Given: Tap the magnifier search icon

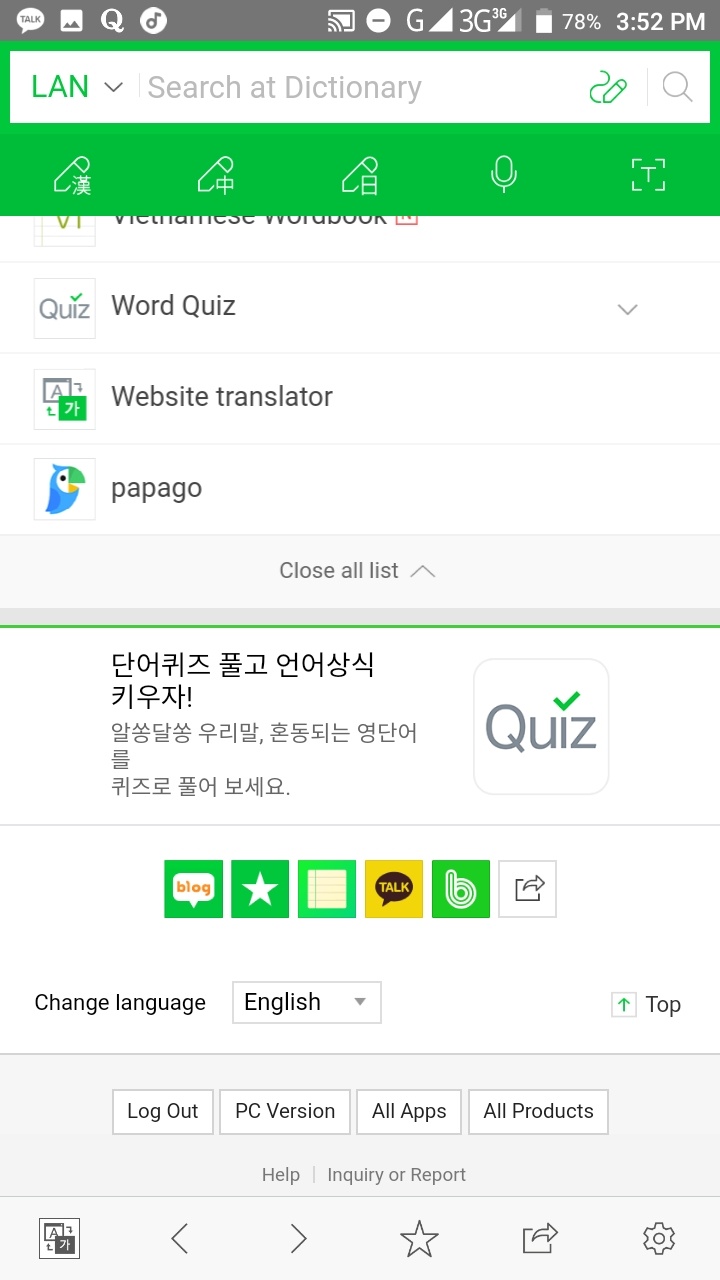Looking at the screenshot, I should point(677,88).
